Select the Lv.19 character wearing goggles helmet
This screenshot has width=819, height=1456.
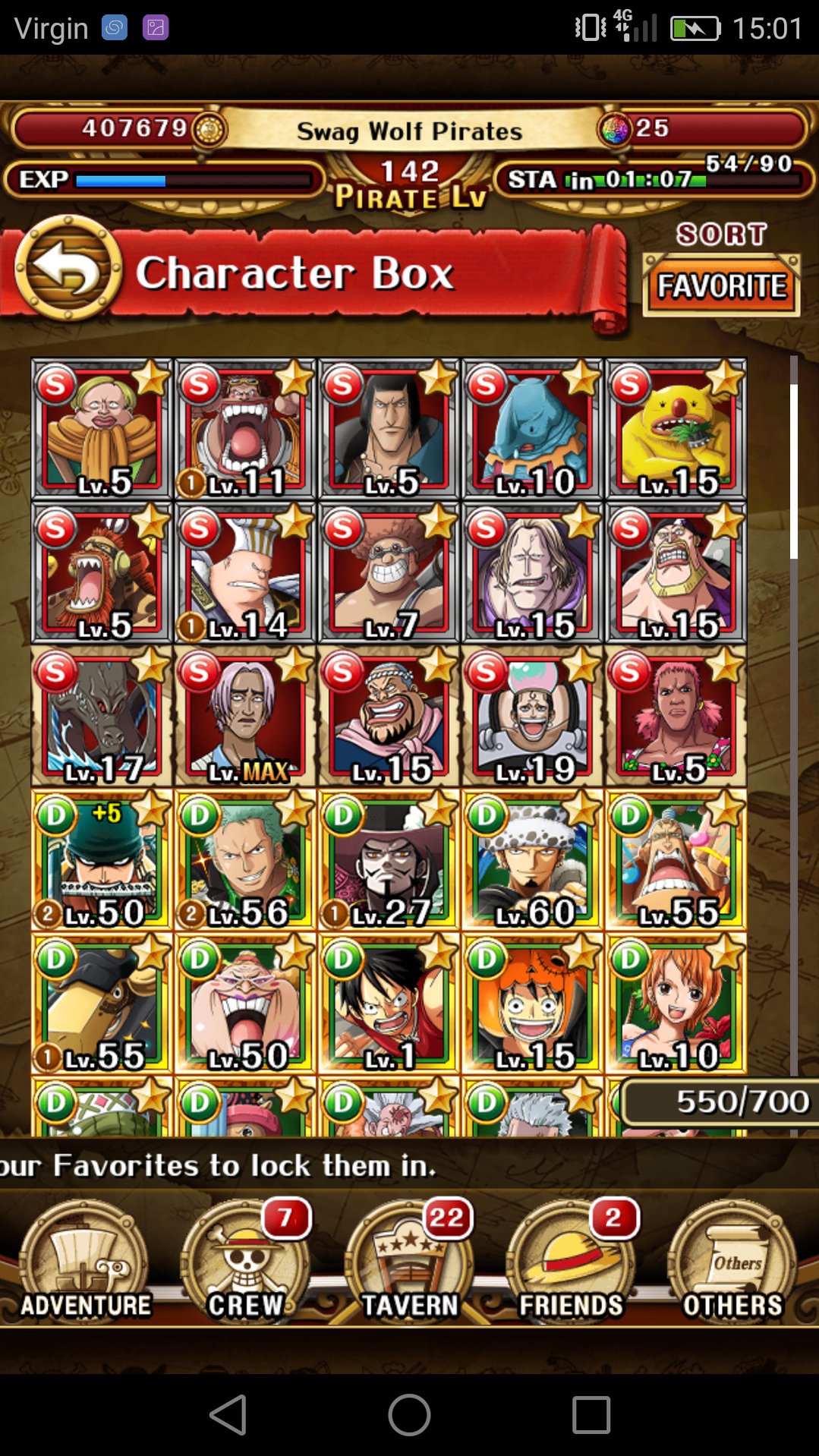coord(532,716)
